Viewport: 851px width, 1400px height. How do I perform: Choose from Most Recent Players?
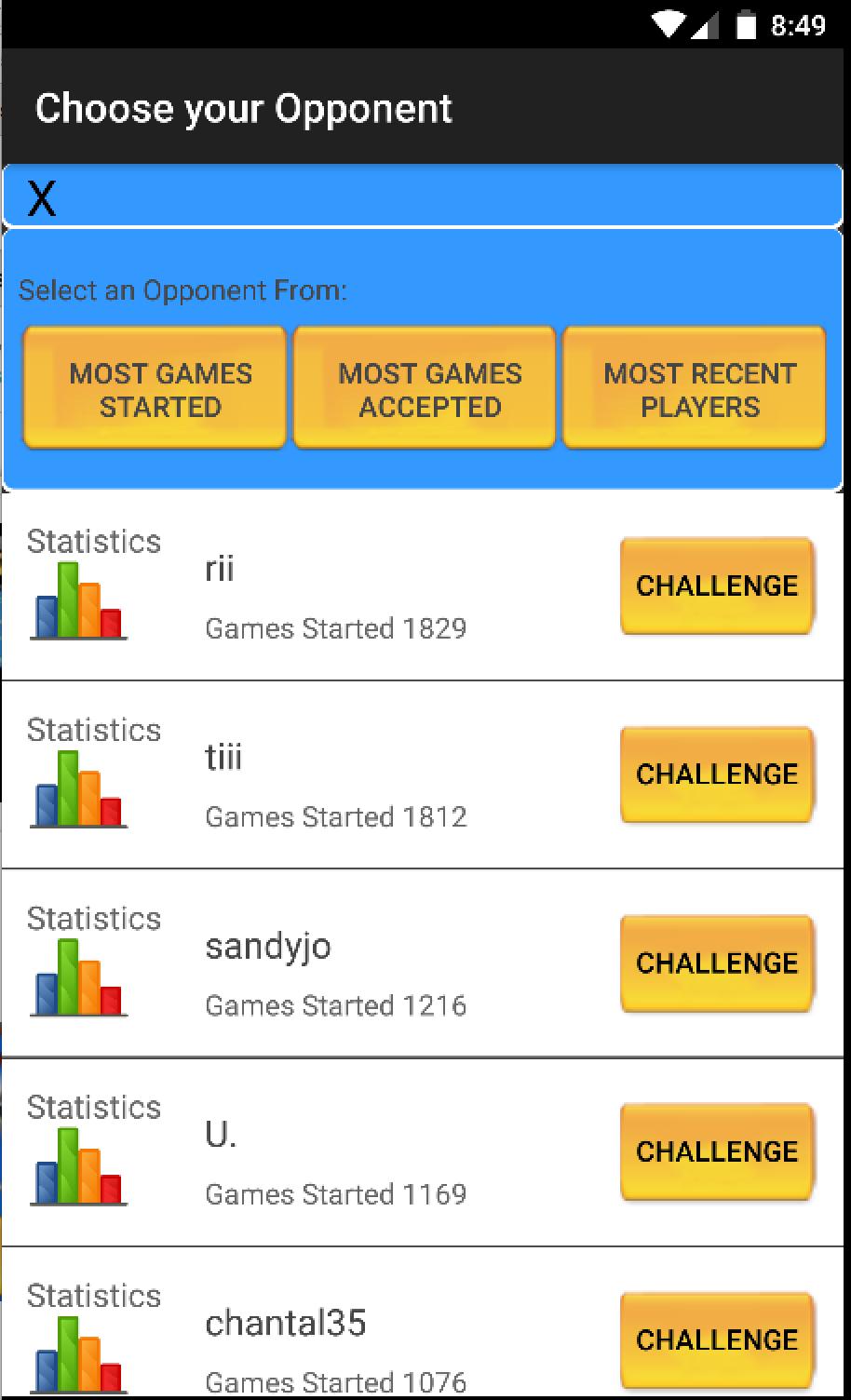coord(695,389)
